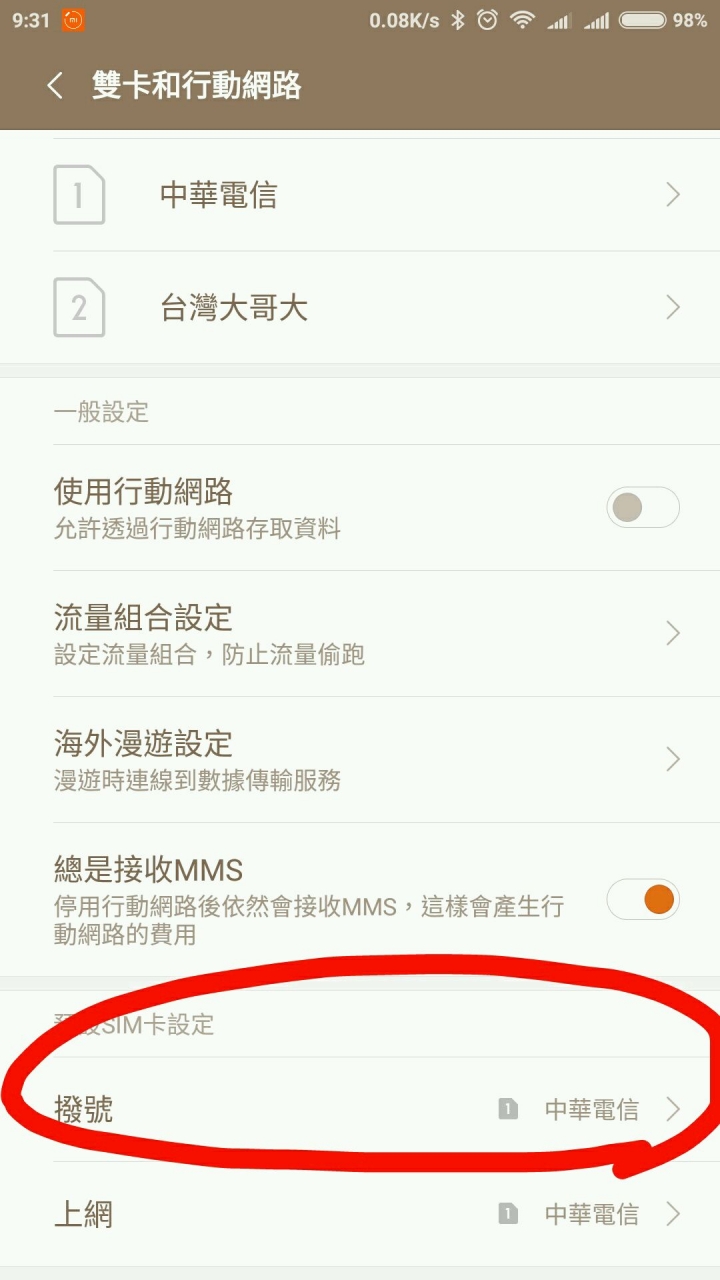Image resolution: width=720 pixels, height=1280 pixels.
Task: Open SIM 2 台灣大哥大 settings
Action: (x=360, y=307)
